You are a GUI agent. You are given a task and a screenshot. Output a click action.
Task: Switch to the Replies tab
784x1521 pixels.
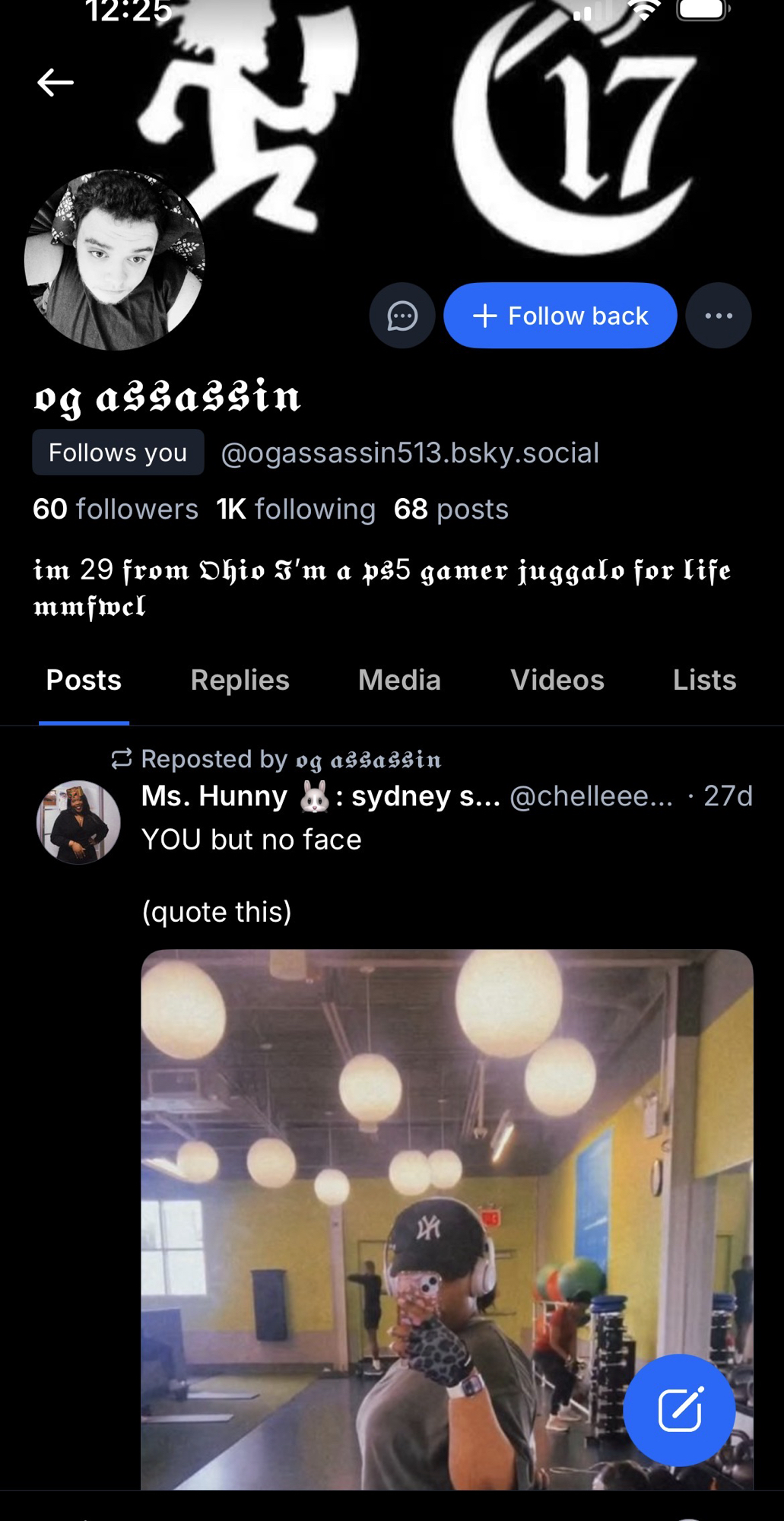[x=240, y=680]
